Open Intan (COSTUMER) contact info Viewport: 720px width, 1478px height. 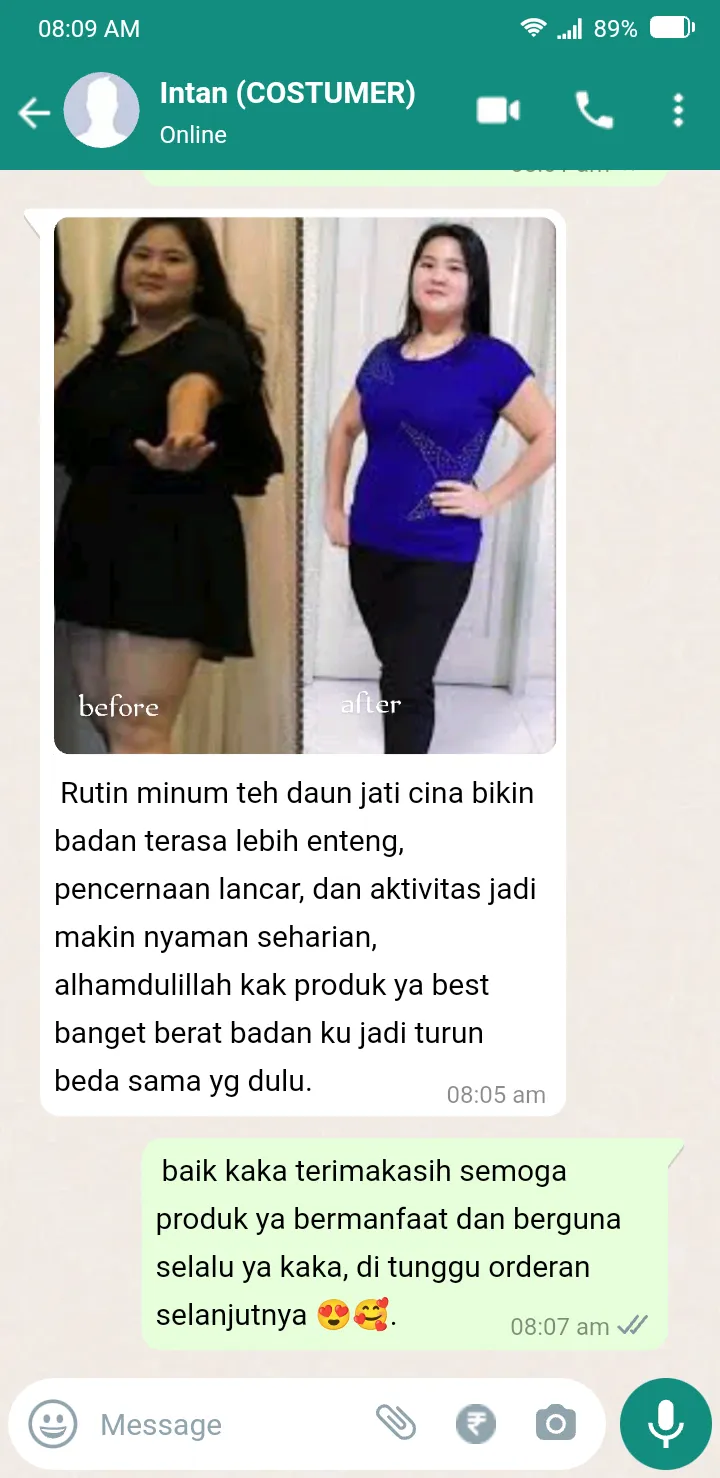click(287, 111)
